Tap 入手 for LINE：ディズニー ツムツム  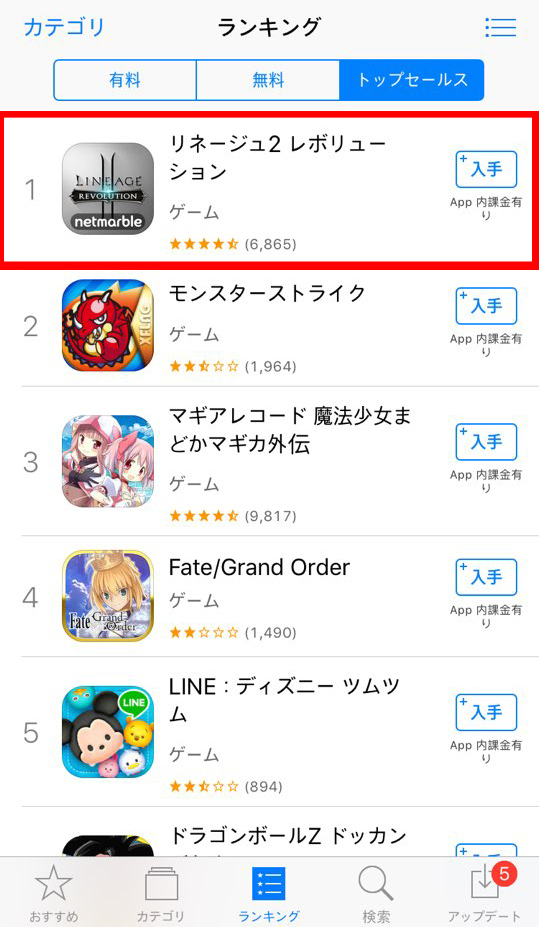click(486, 712)
